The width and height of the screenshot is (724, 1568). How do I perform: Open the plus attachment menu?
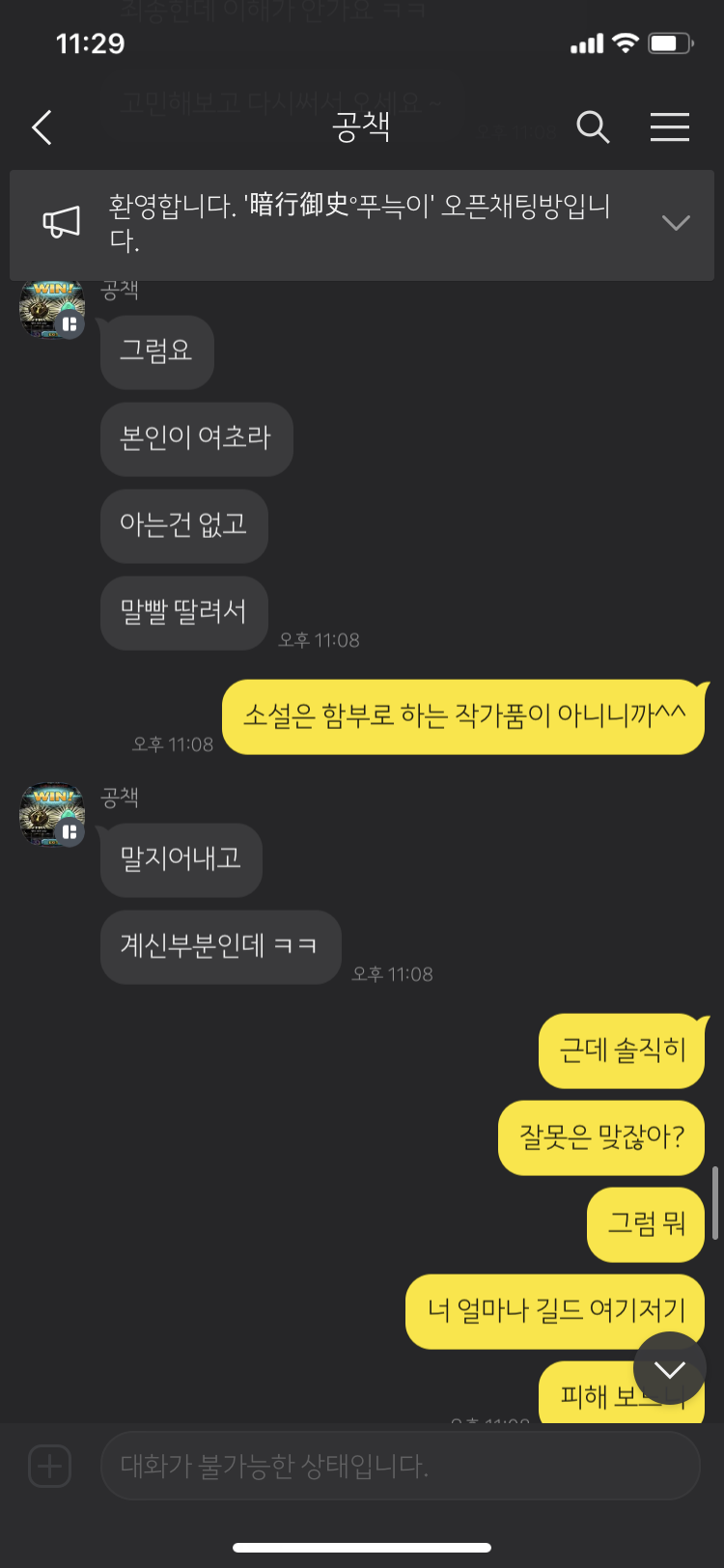50,1466
